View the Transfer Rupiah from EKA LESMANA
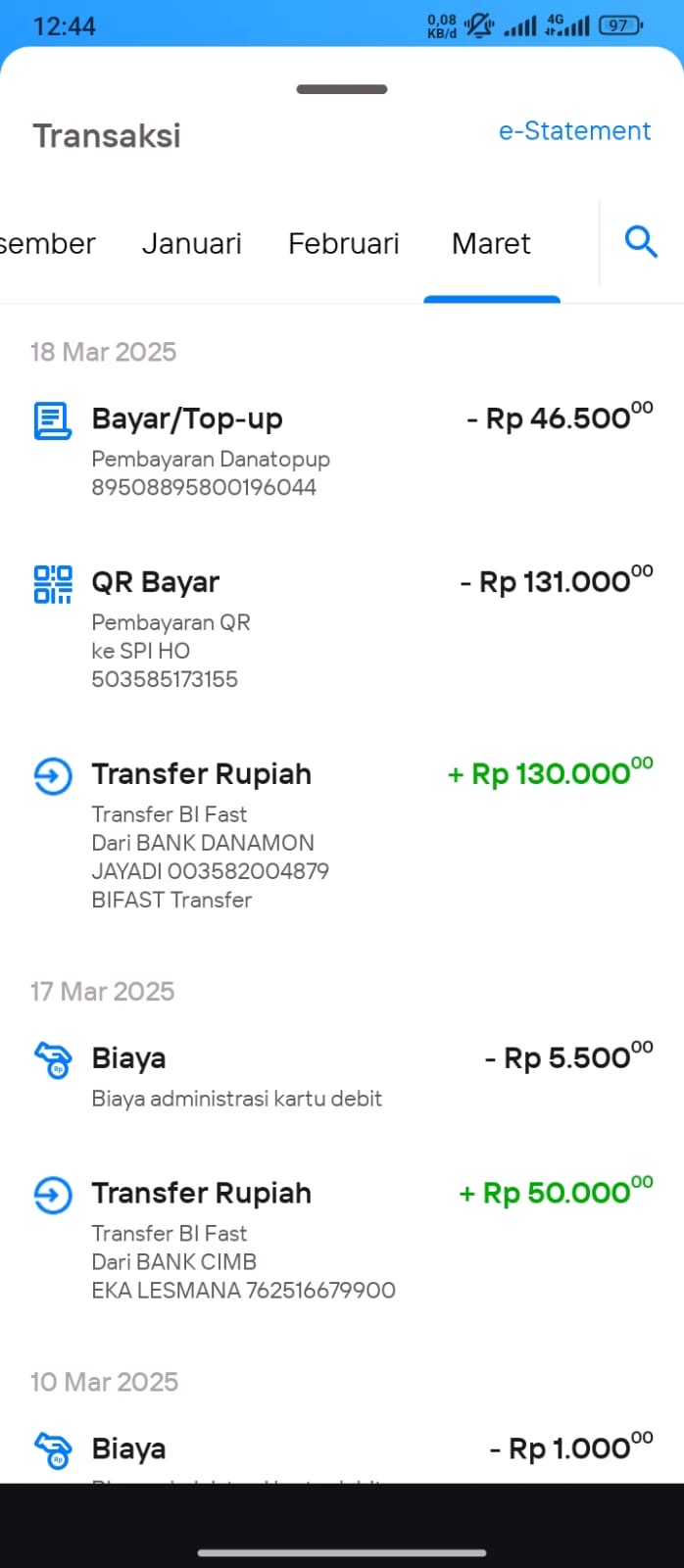 [x=342, y=1239]
